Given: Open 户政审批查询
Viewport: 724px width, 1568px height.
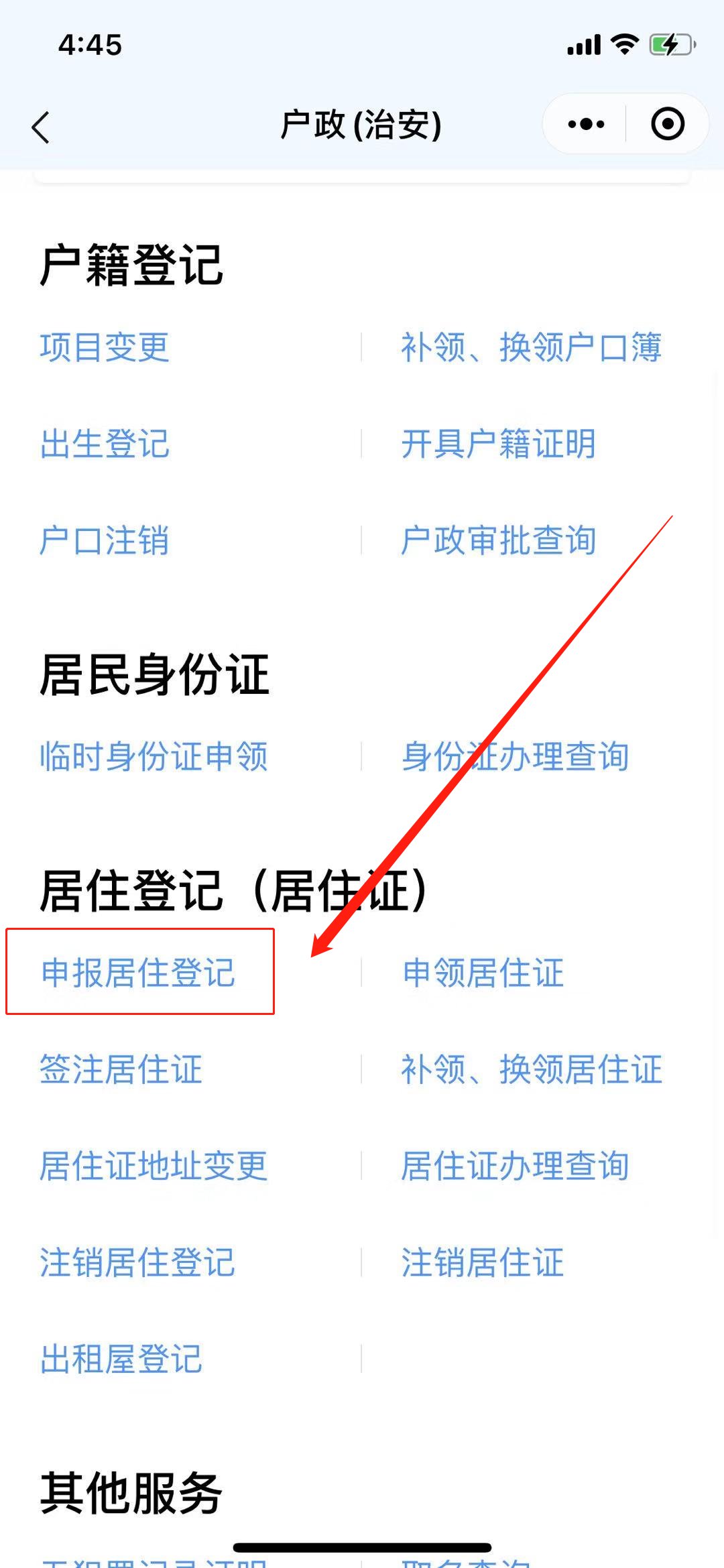Looking at the screenshot, I should [x=498, y=540].
